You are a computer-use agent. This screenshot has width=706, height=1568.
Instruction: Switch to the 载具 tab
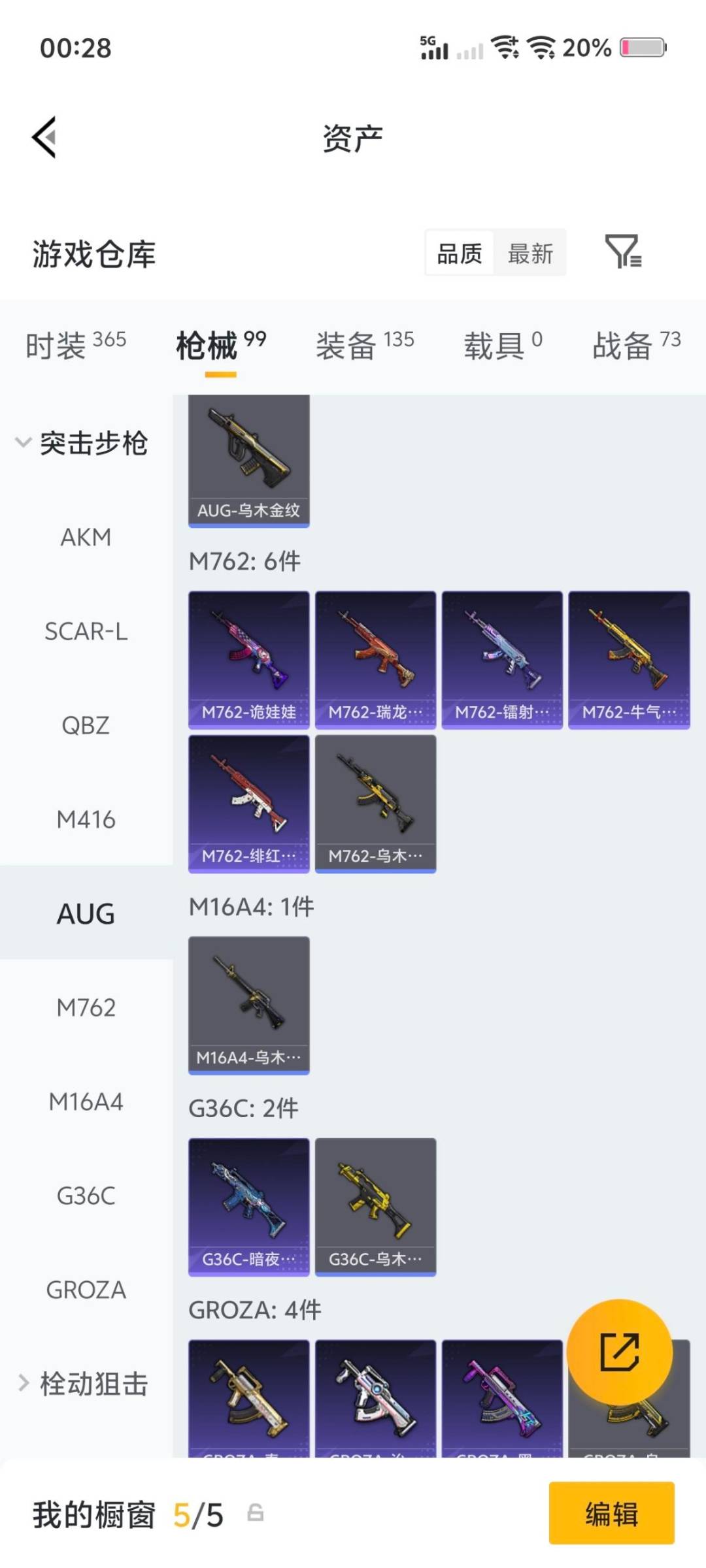[x=502, y=344]
